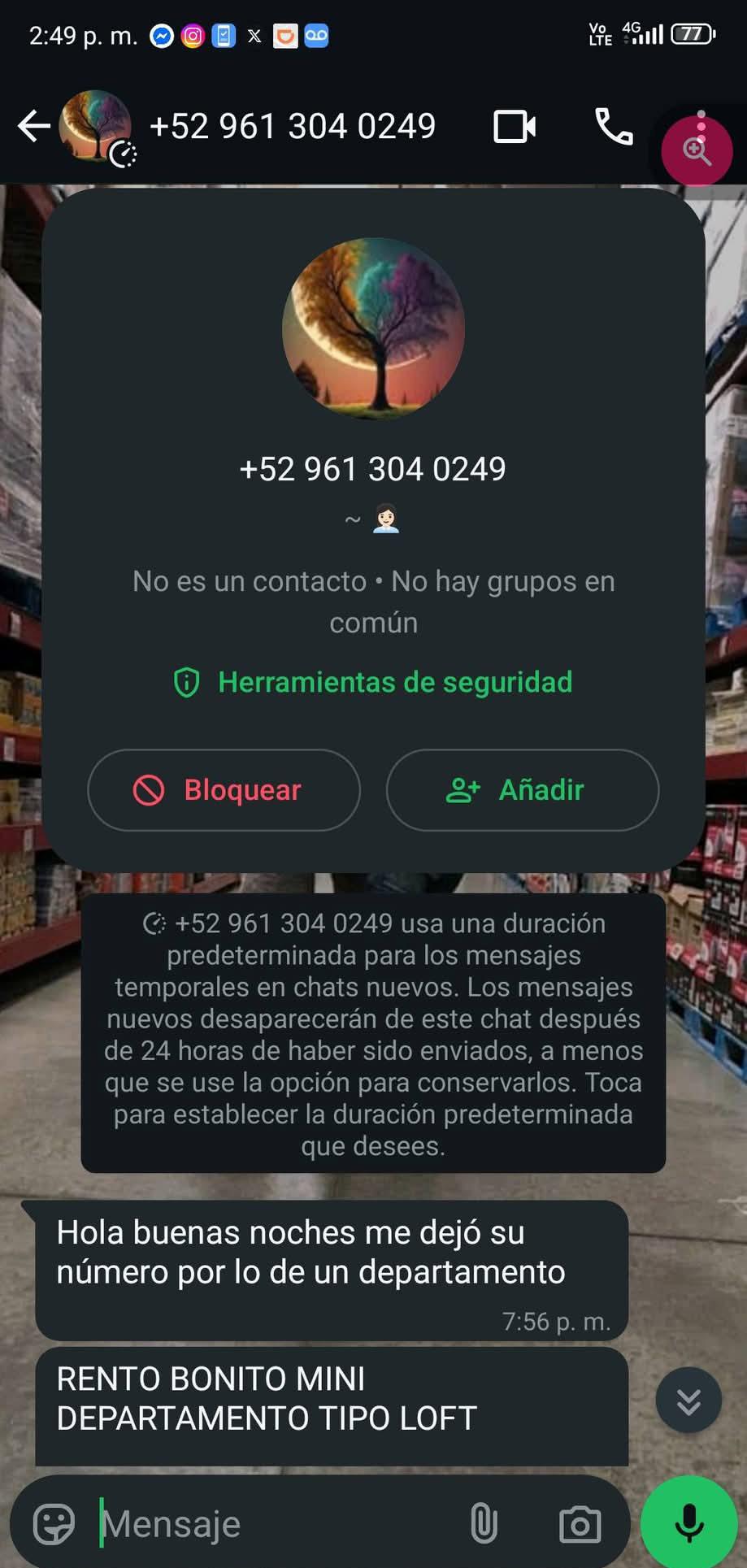
Task: Open disappearing messages notice to set duration
Action: (373, 1033)
